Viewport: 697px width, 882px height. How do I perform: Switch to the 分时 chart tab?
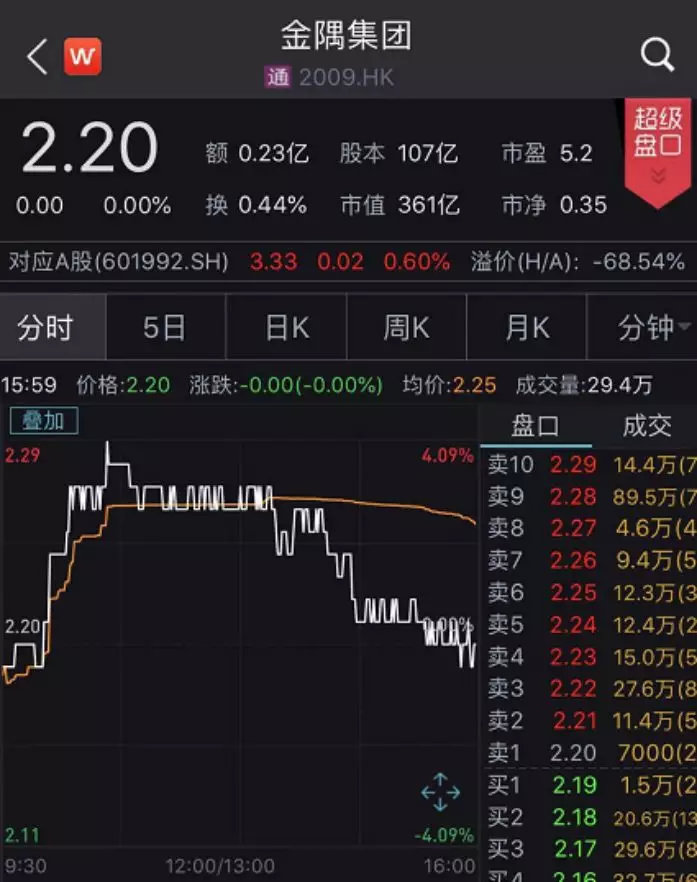(45, 328)
